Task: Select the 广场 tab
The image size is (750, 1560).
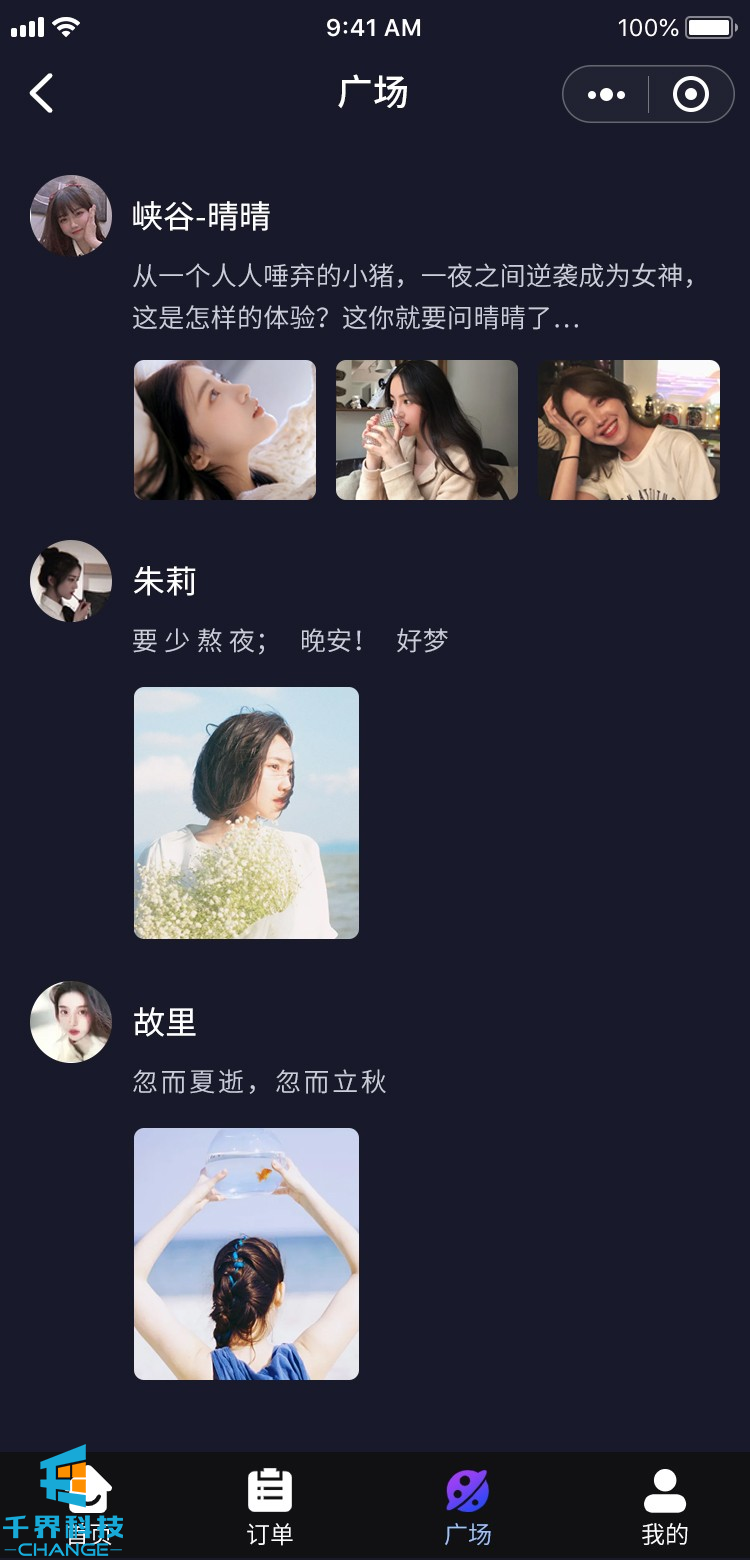Action: coord(467,1506)
